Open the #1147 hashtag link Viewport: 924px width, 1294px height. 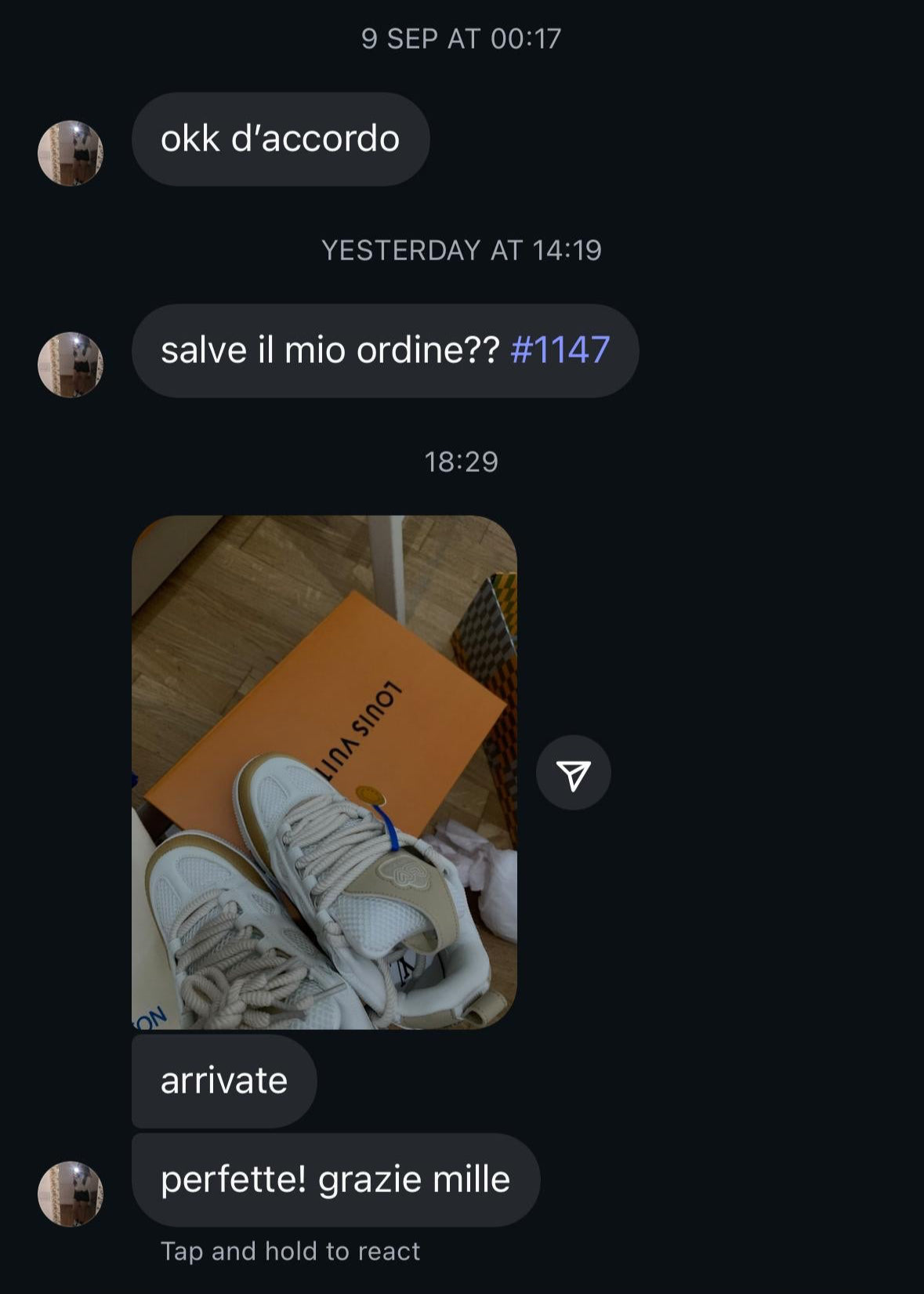560,350
